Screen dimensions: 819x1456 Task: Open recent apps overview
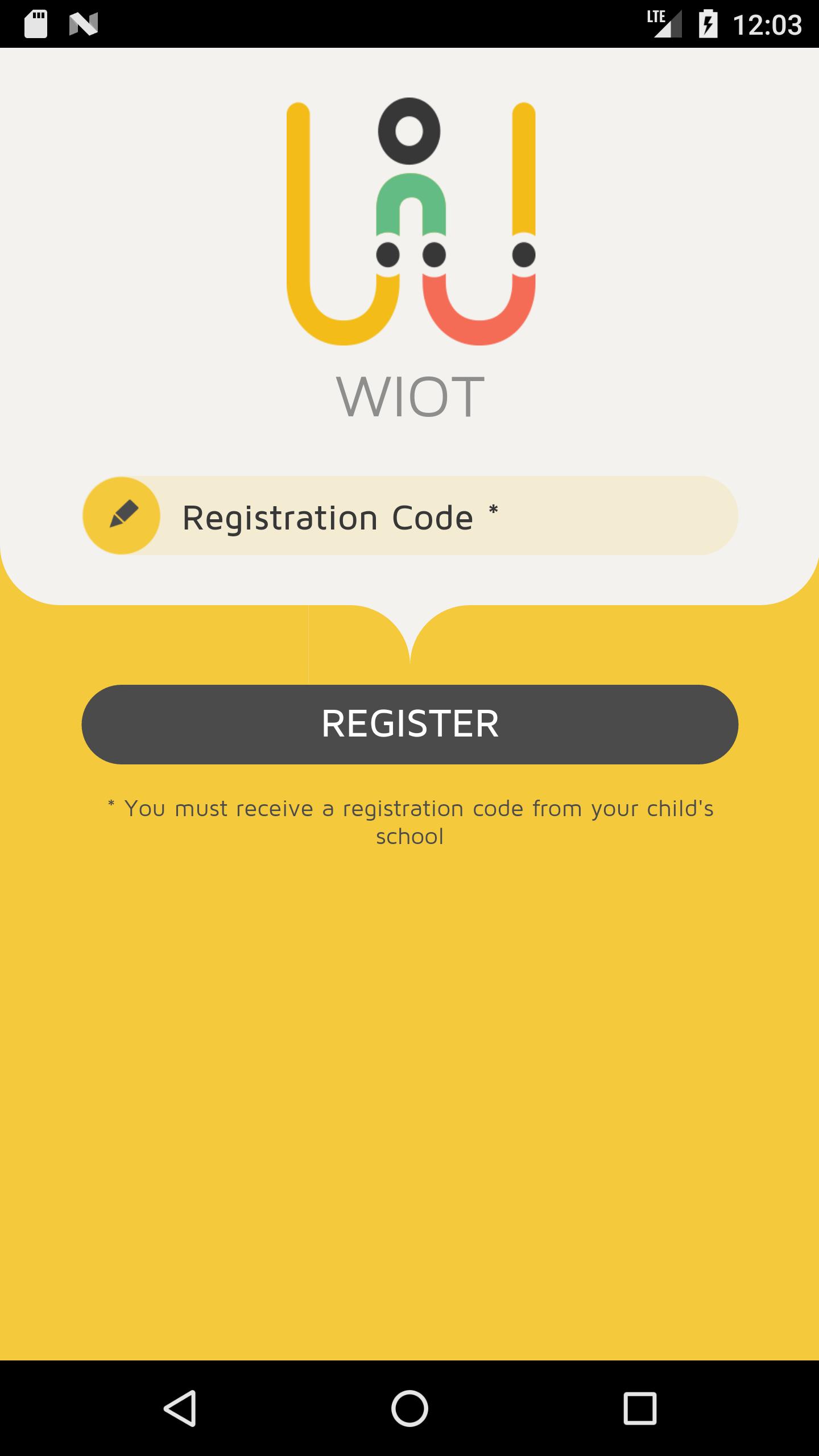point(639,1408)
